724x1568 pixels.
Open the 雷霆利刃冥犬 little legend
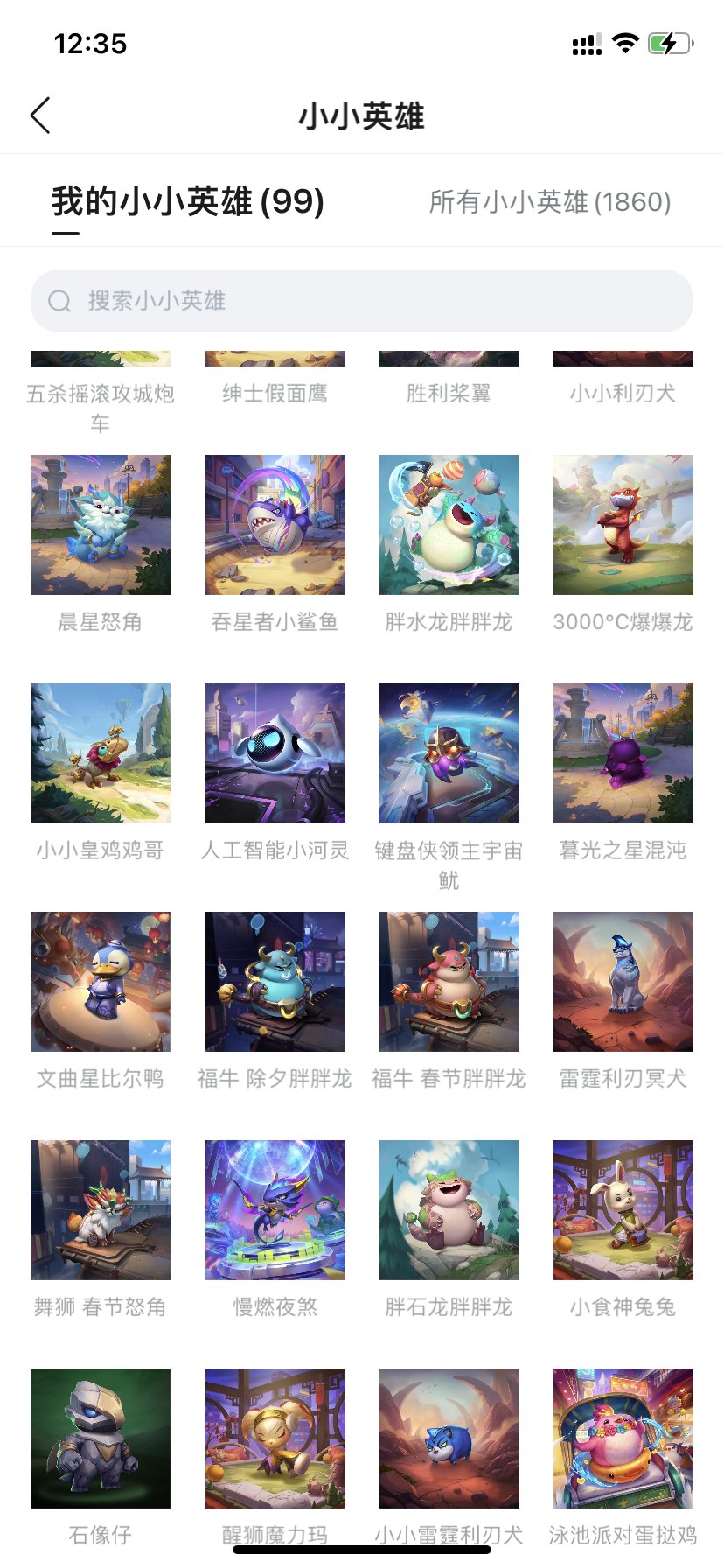(623, 981)
